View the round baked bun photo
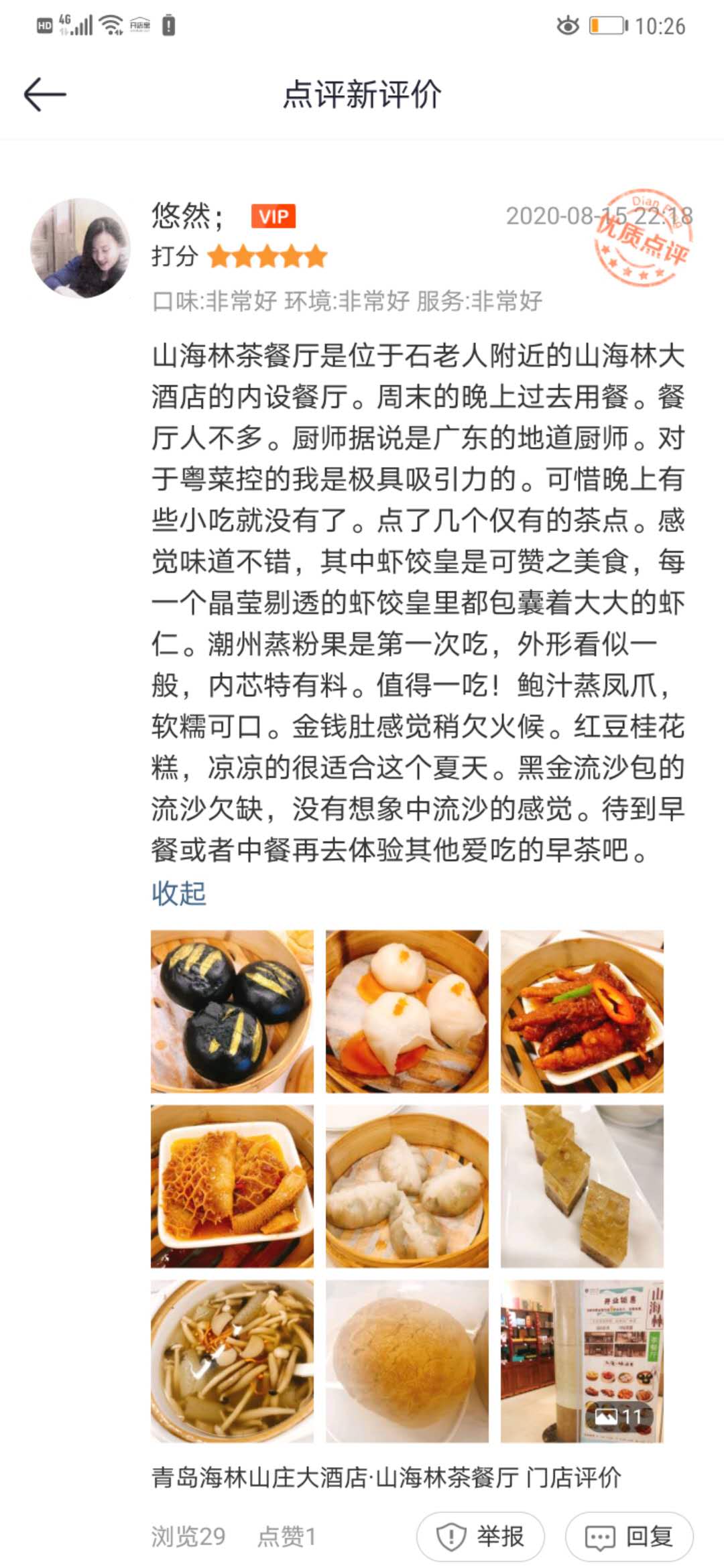 (x=407, y=1361)
